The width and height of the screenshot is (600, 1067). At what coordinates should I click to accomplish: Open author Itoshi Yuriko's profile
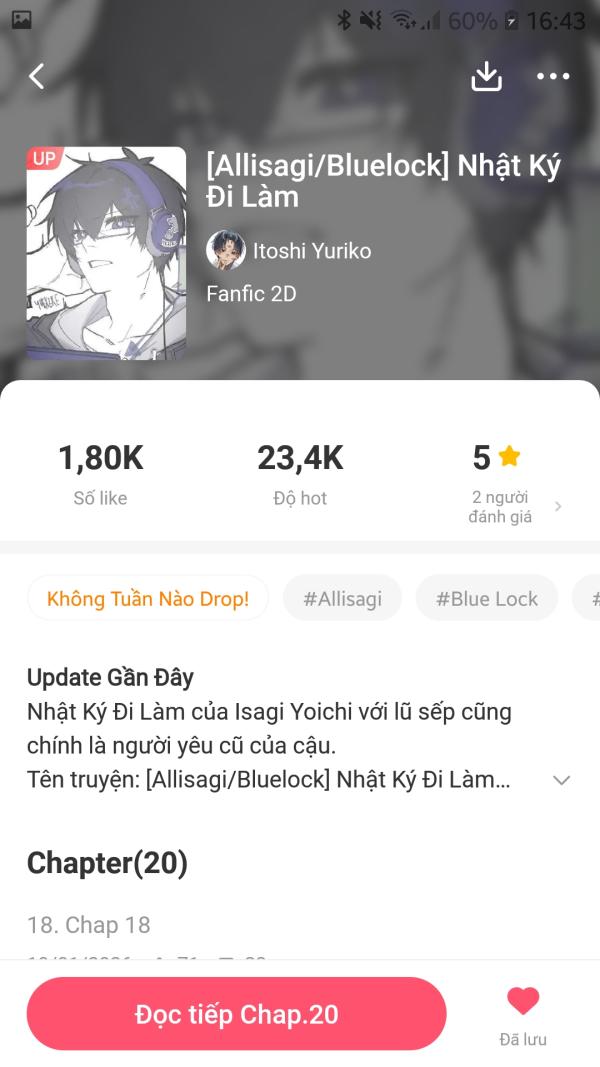click(x=289, y=250)
